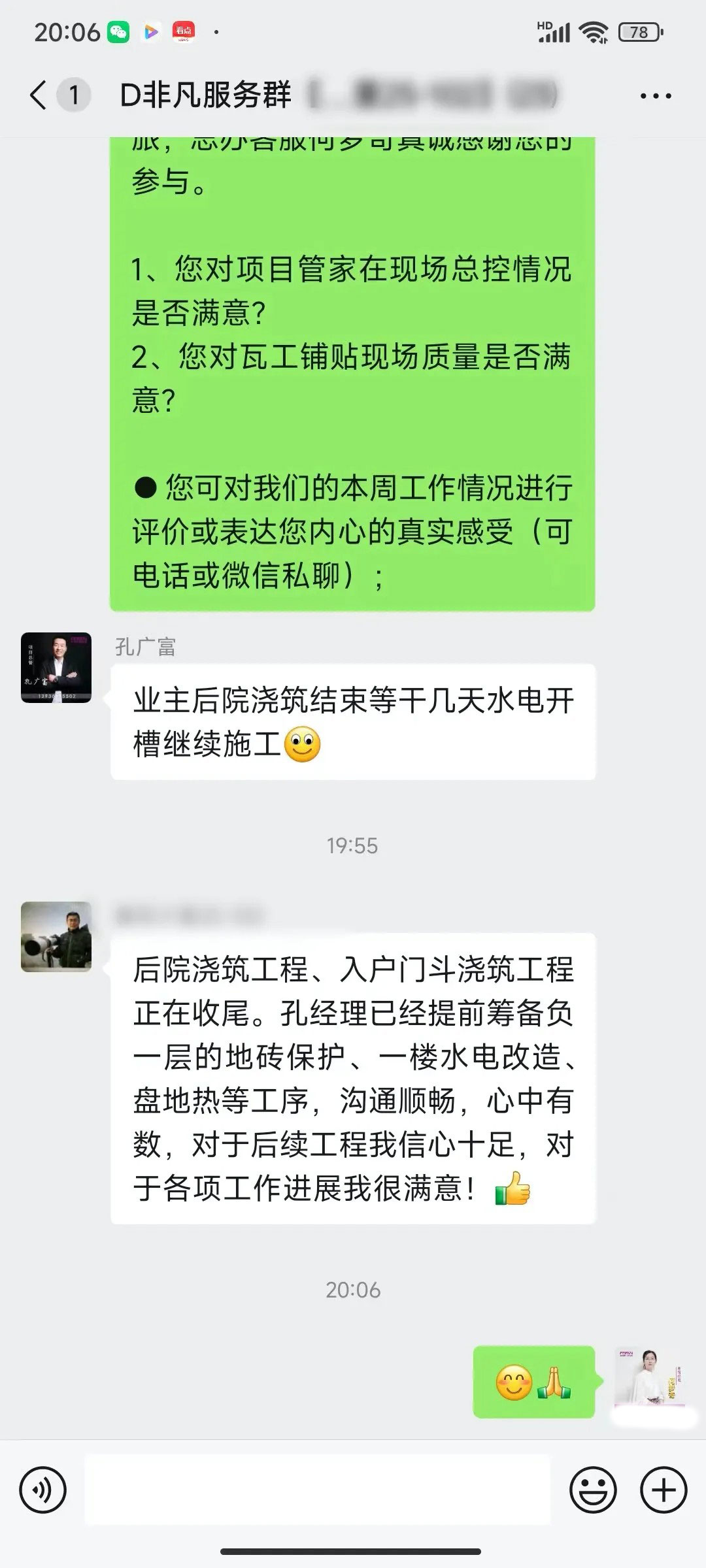Go back to the chat list

39,95
